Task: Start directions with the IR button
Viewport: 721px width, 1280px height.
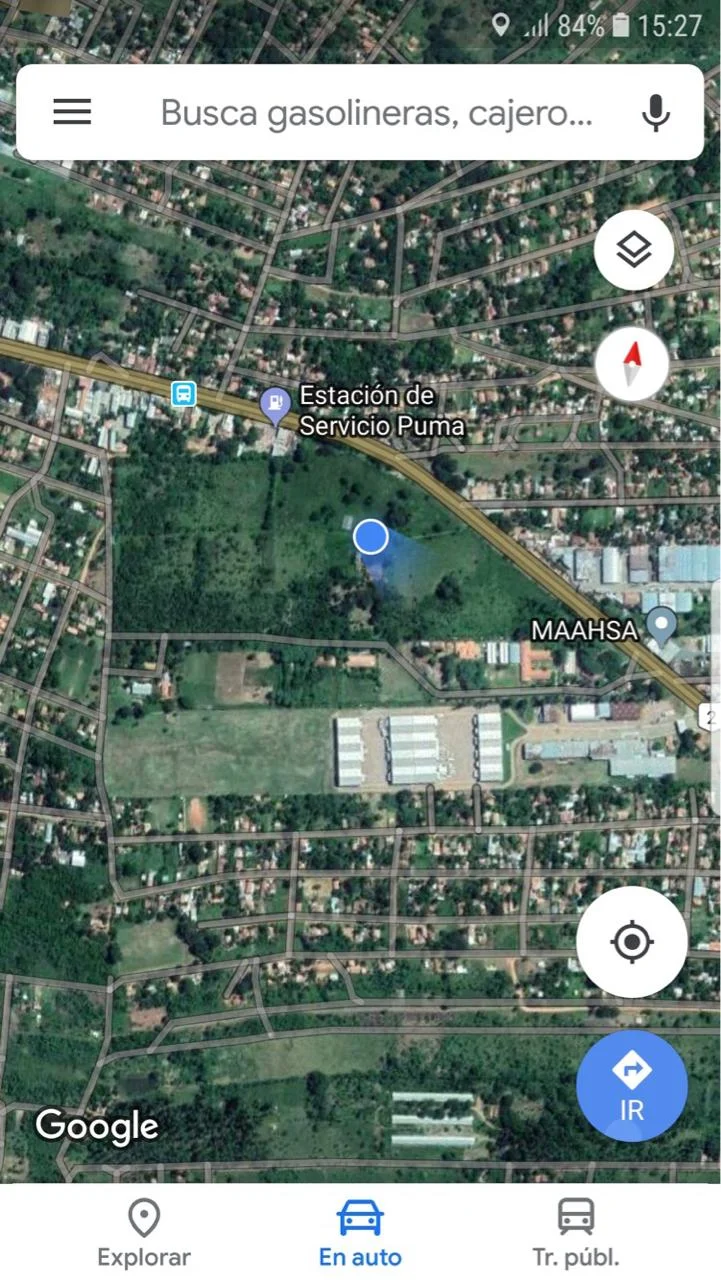Action: coord(632,1086)
